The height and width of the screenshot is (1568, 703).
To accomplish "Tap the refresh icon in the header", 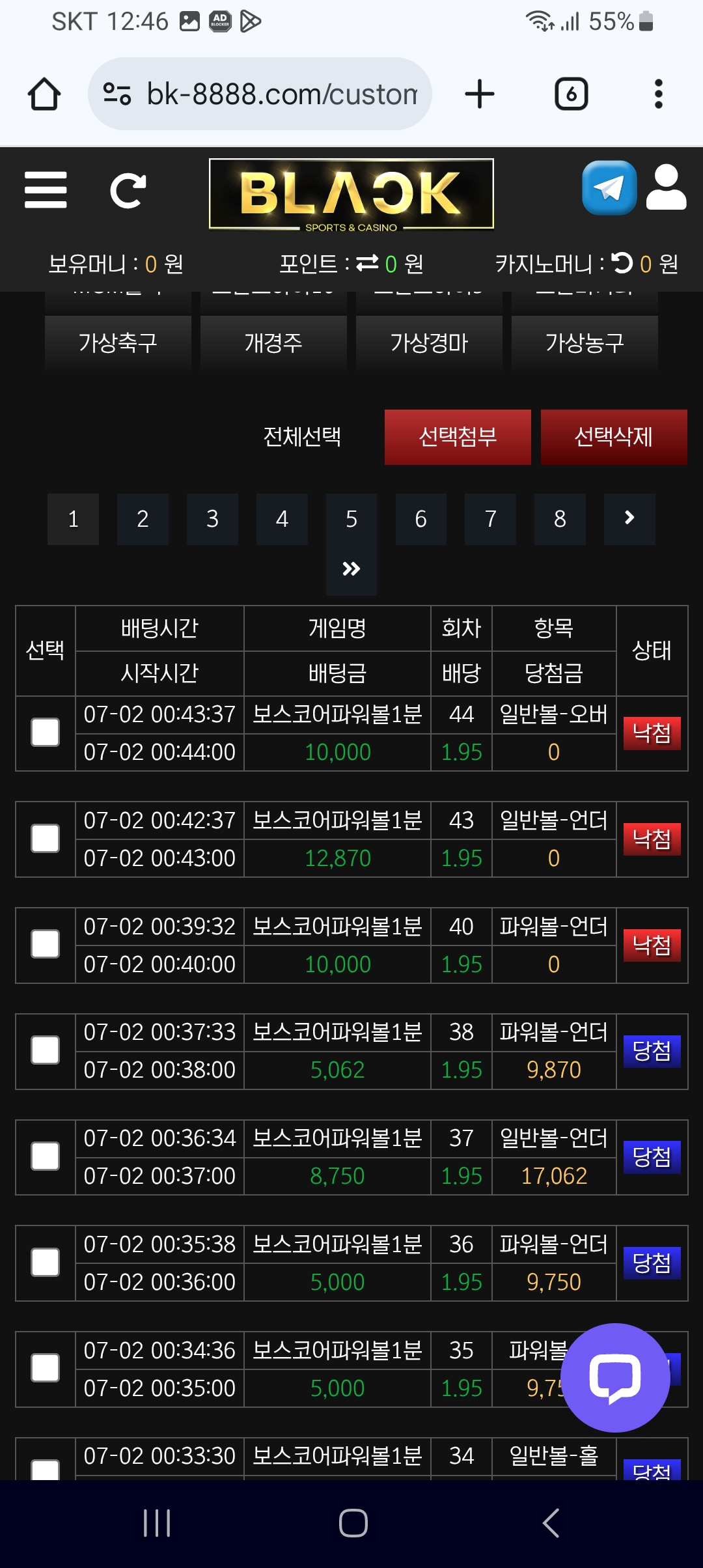I will (128, 191).
